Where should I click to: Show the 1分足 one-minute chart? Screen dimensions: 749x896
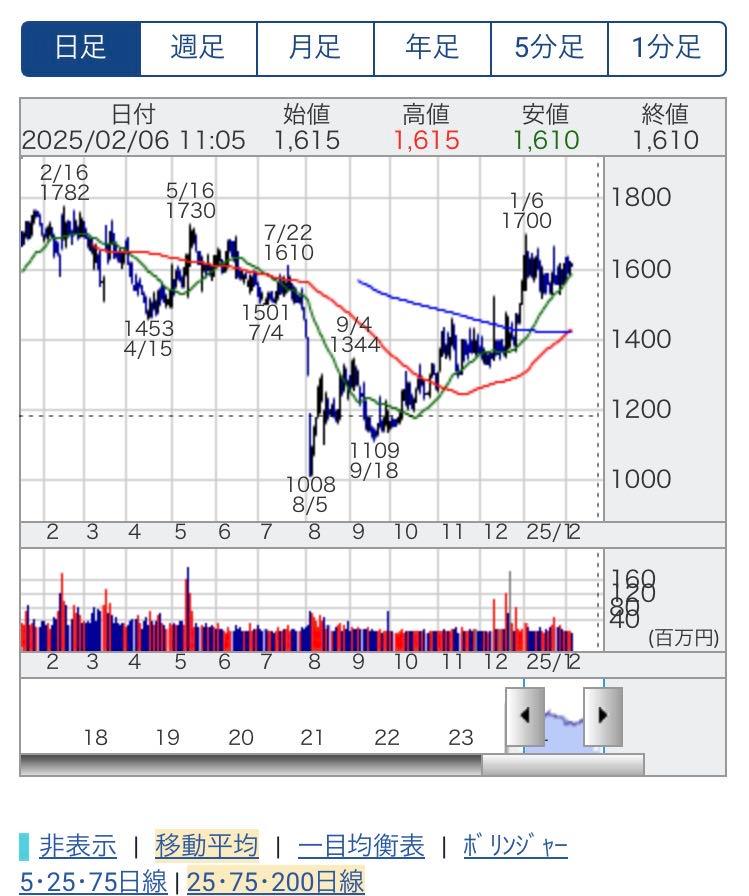(x=667, y=47)
